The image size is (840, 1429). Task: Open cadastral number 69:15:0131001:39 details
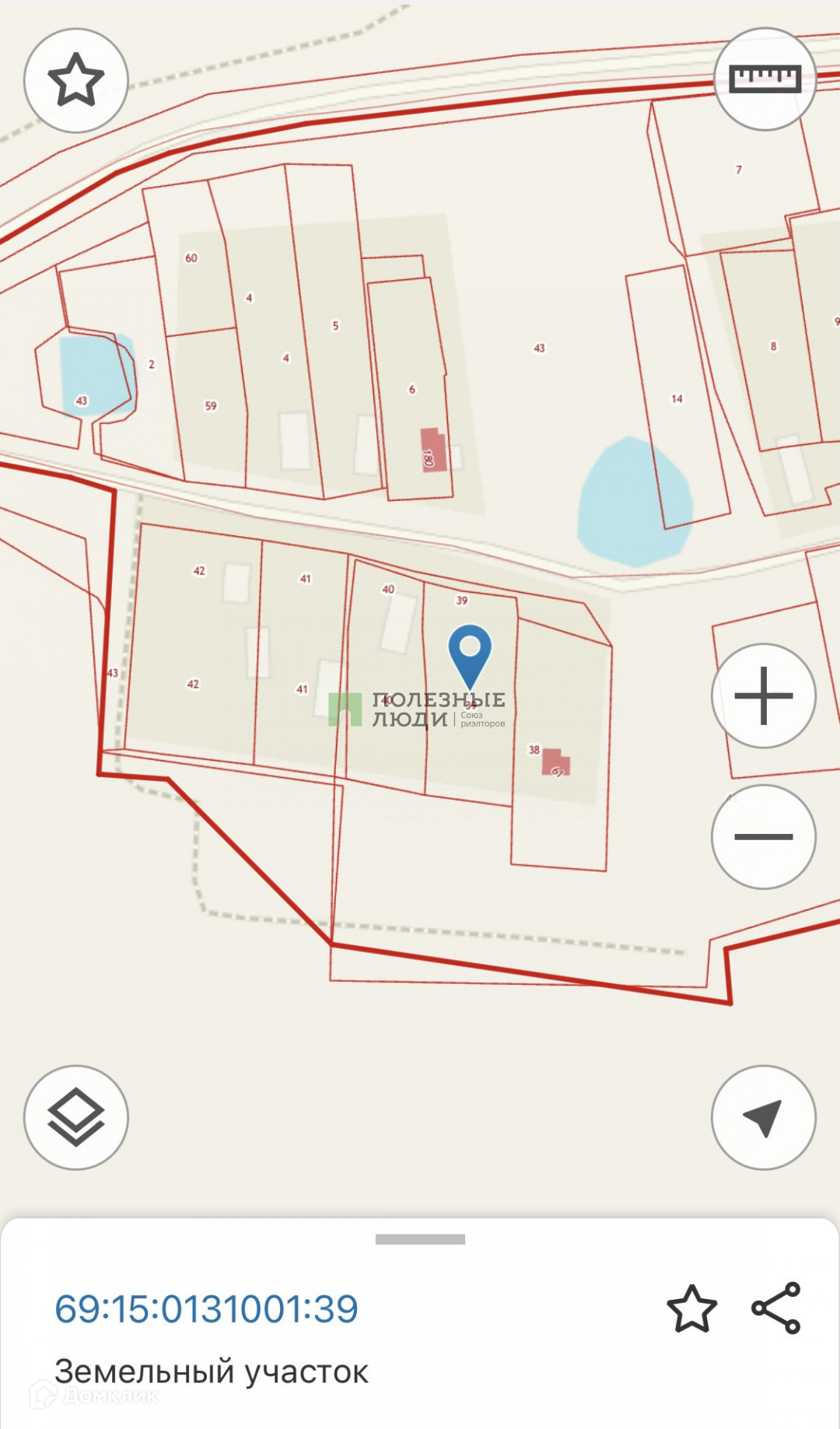click(x=206, y=1309)
